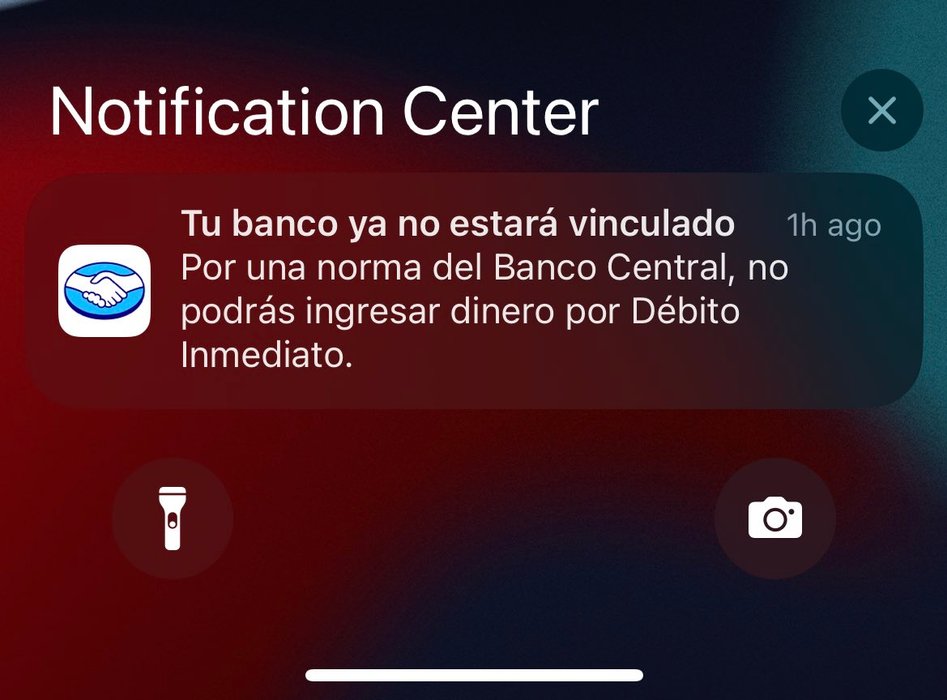Turn on the flashlight
947x700 pixels.
click(x=173, y=518)
